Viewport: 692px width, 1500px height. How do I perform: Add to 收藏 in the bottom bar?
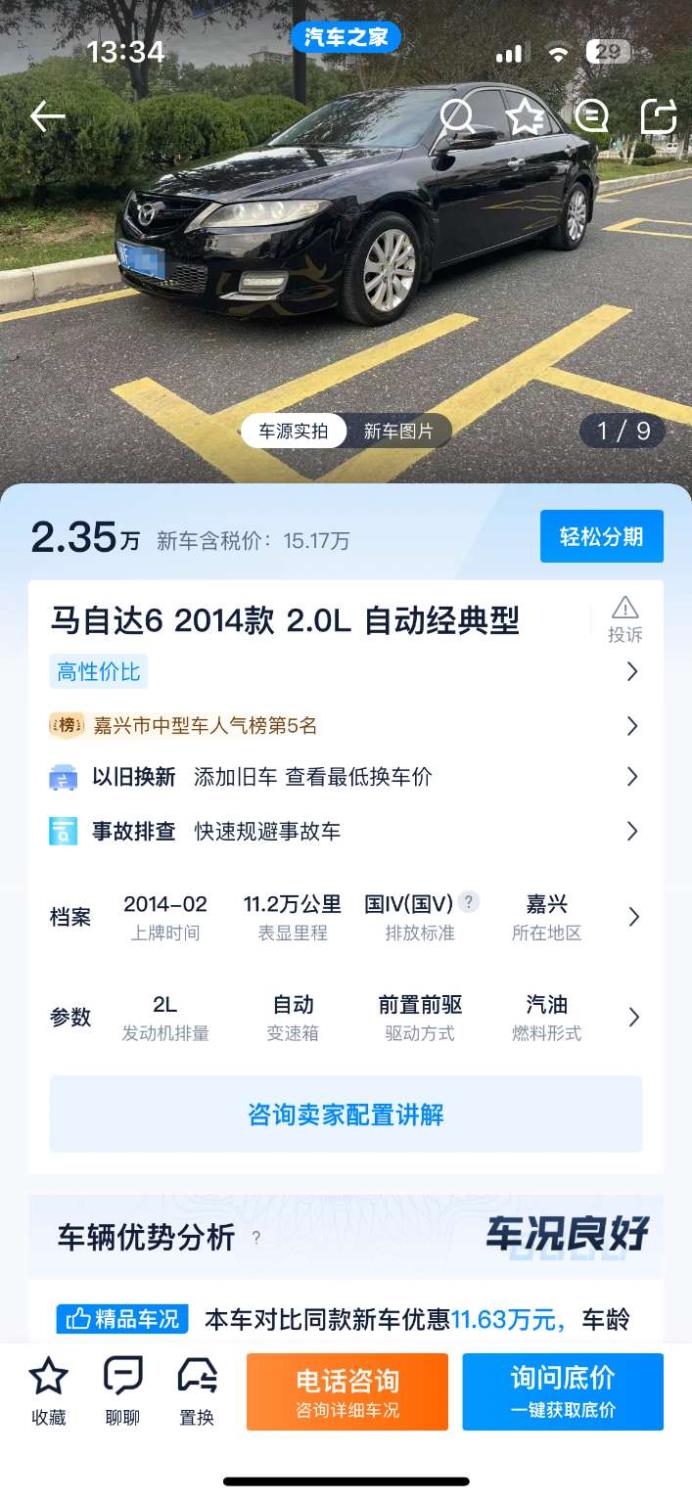click(48, 1391)
